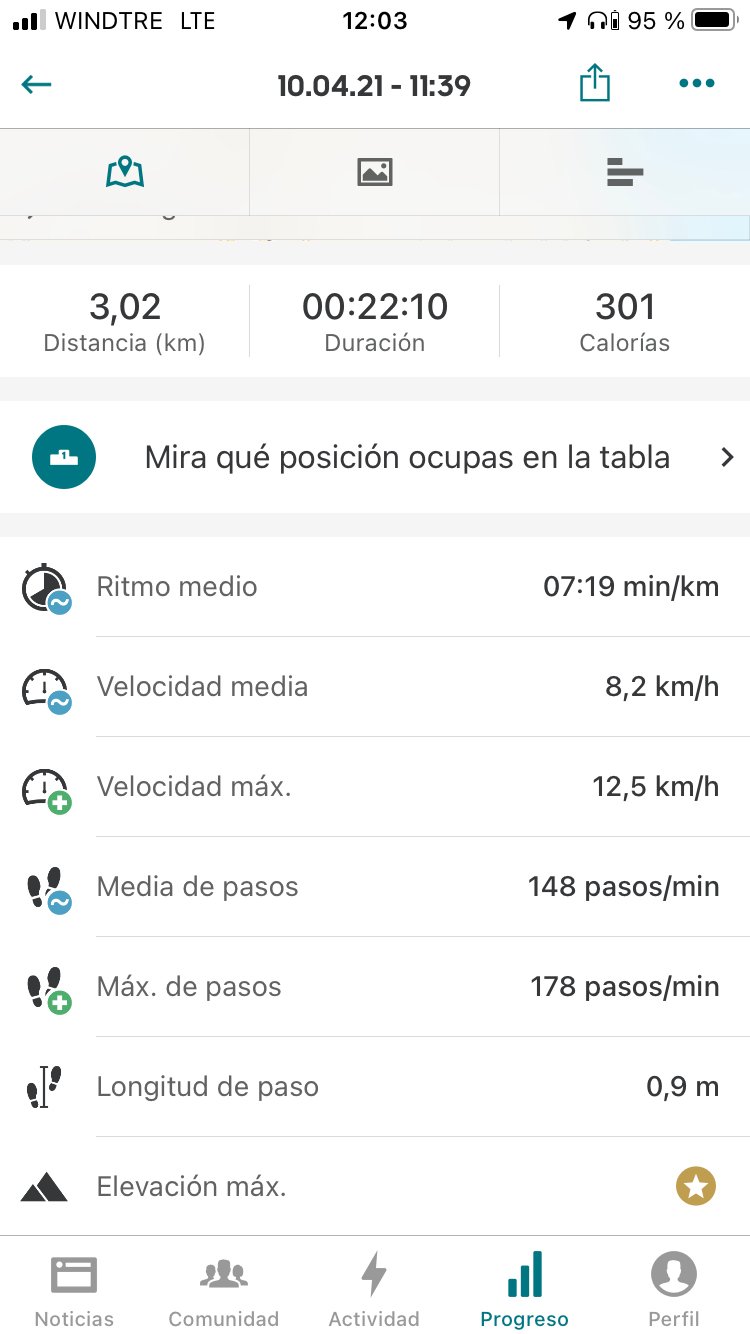Image resolution: width=750 pixels, height=1334 pixels.
Task: Open the three-dot overflow menu
Action: (x=696, y=84)
